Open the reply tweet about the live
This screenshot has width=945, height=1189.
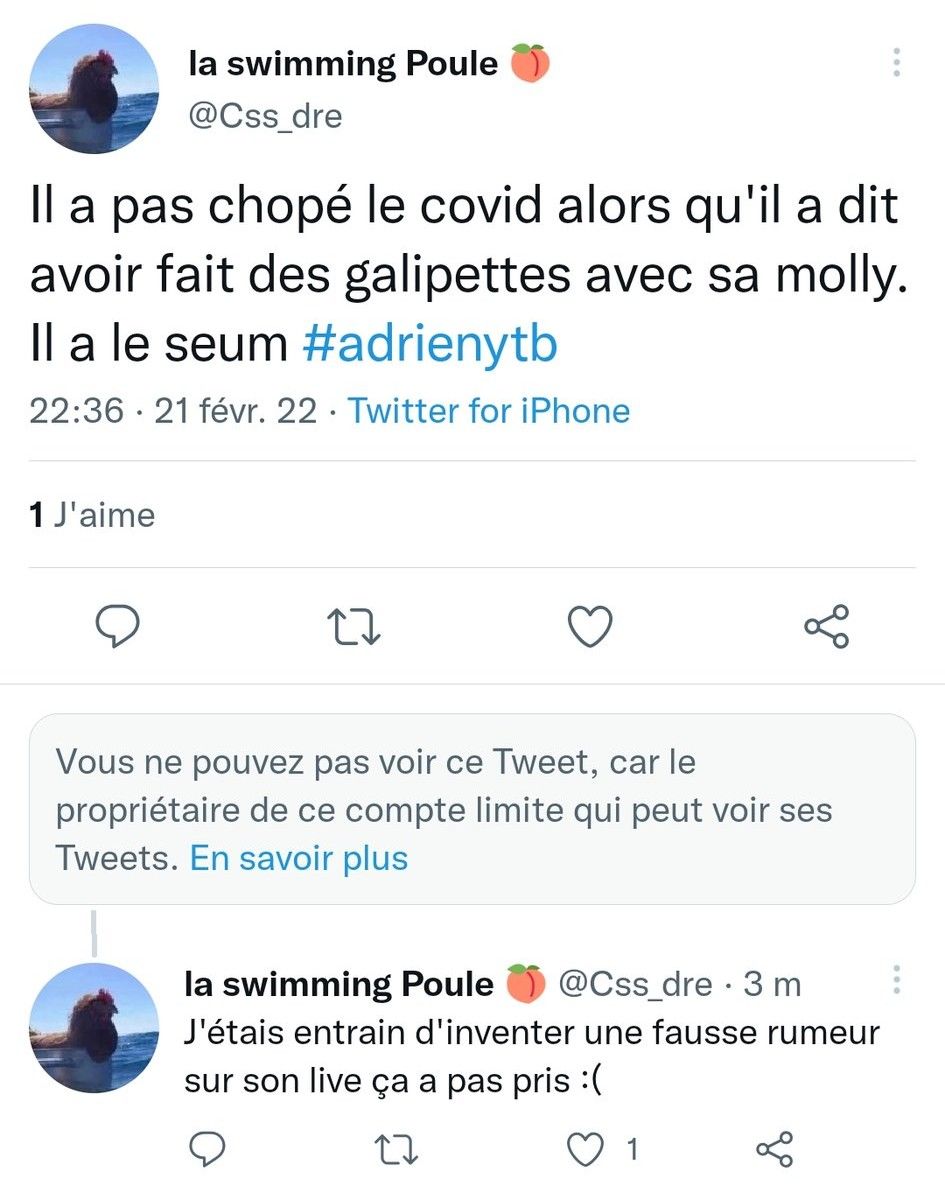click(x=530, y=1055)
